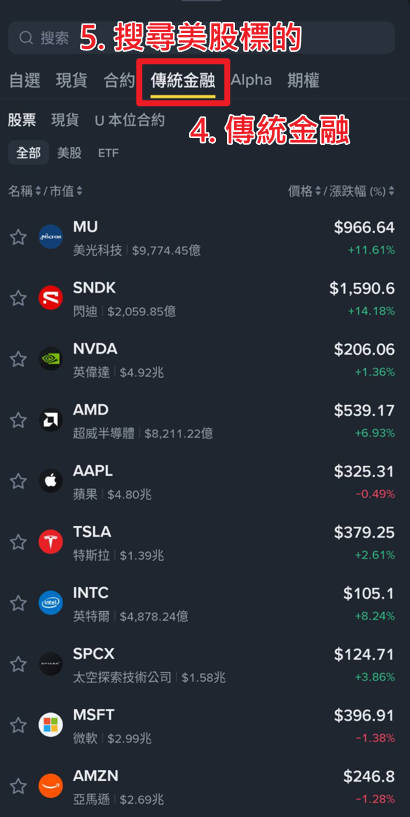Screen dimensions: 410x817
Task: Favorite MSFT using its star icon
Action: (x=18, y=725)
